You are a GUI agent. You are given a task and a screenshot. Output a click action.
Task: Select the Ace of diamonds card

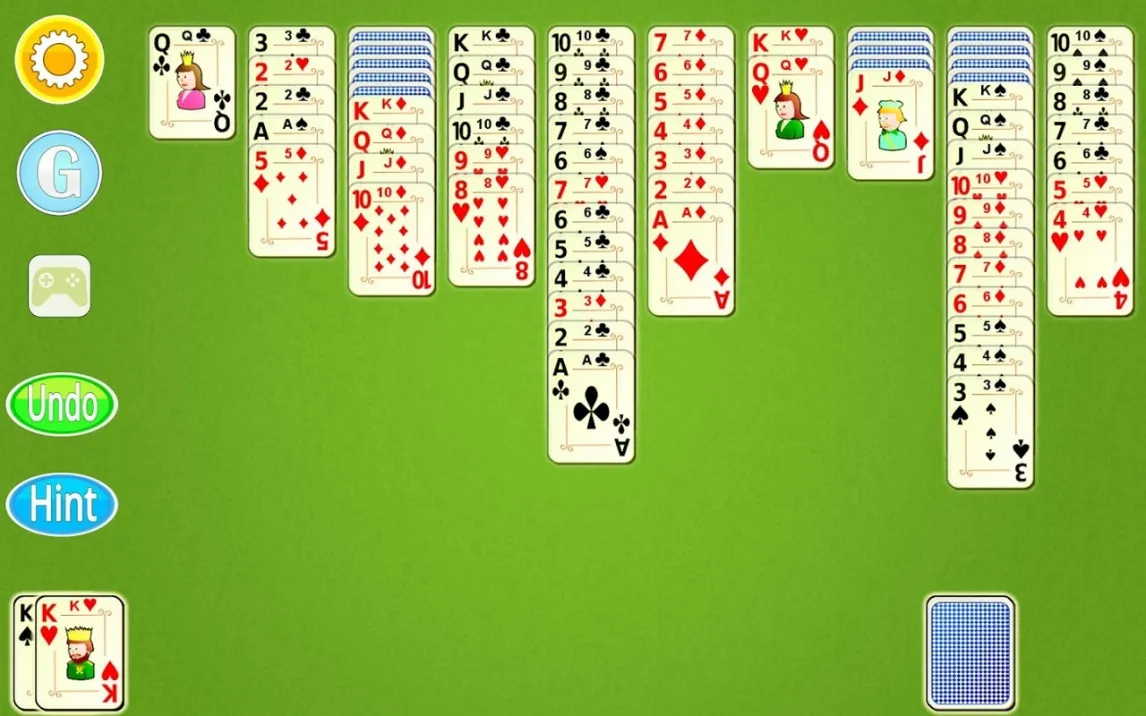tap(691, 262)
